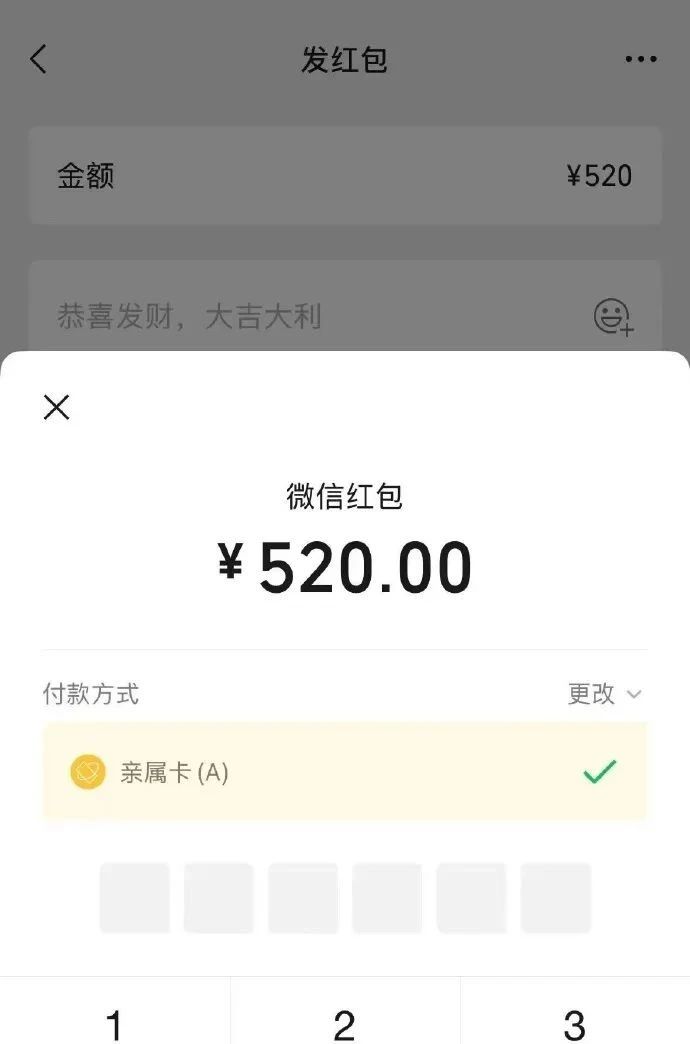Go back from the 发红包 page
This screenshot has height=1044, width=690.
(39, 59)
